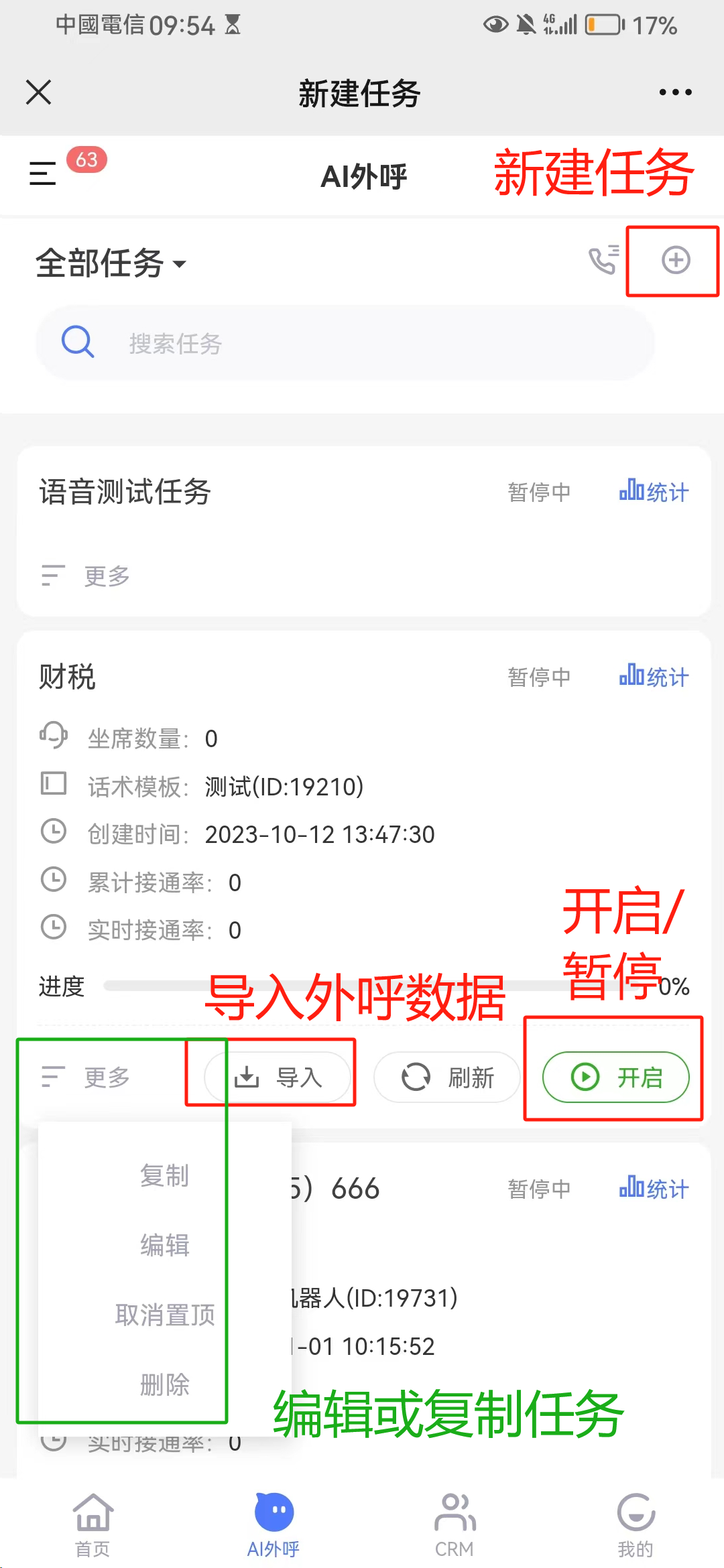This screenshot has width=724, height=1568.
Task: Select 复制 in the popup menu
Action: pos(165,1175)
